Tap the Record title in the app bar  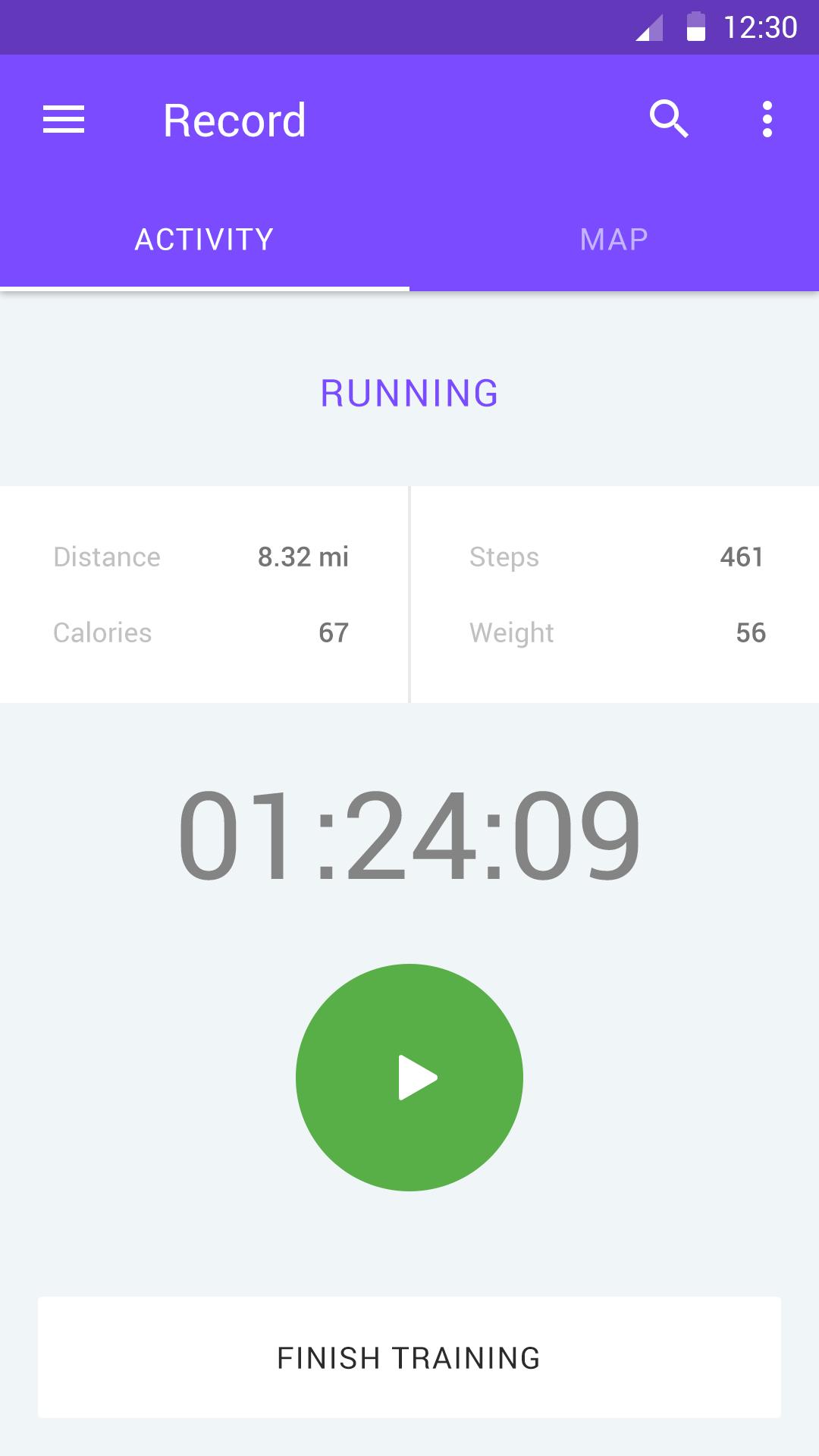coord(234,119)
